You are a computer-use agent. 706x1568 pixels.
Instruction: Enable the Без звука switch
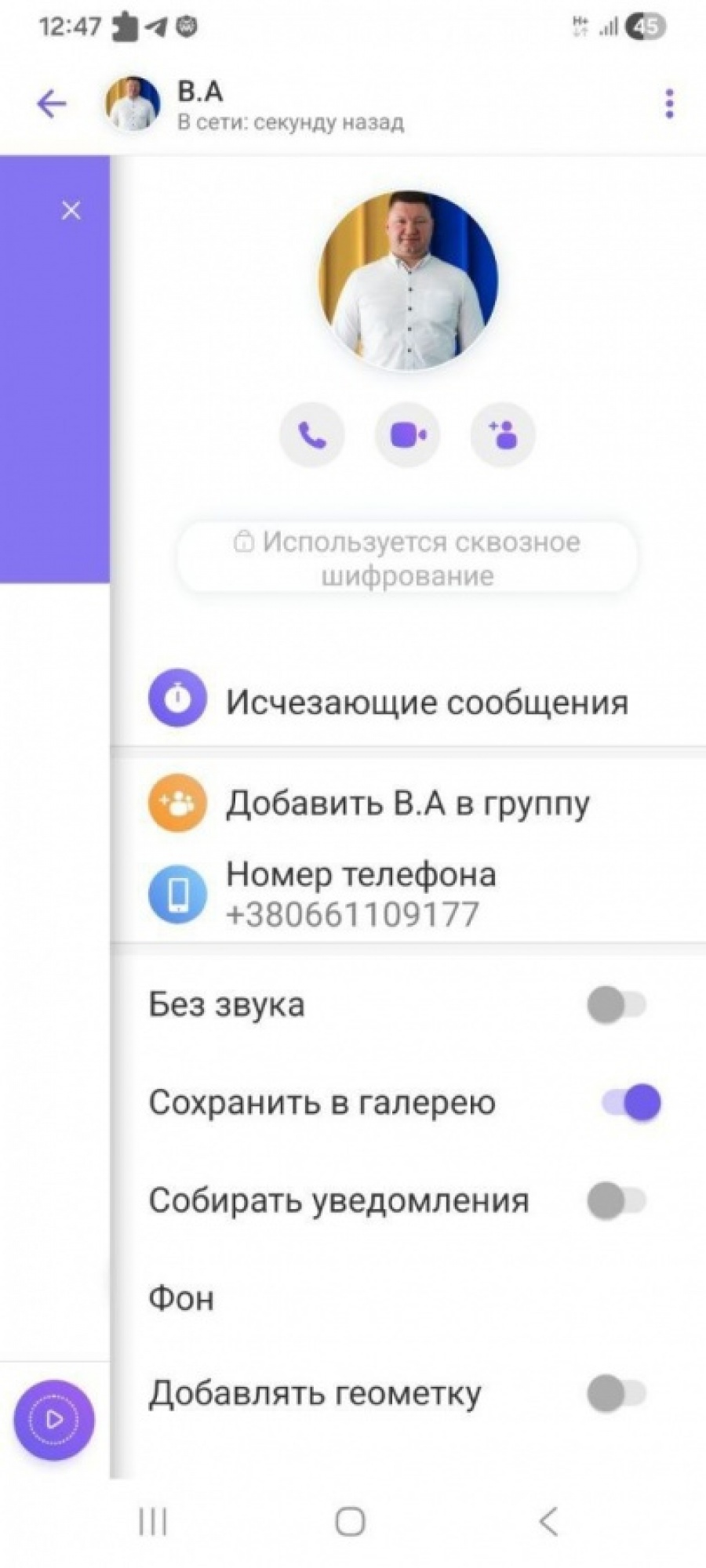pyautogui.click(x=617, y=1004)
